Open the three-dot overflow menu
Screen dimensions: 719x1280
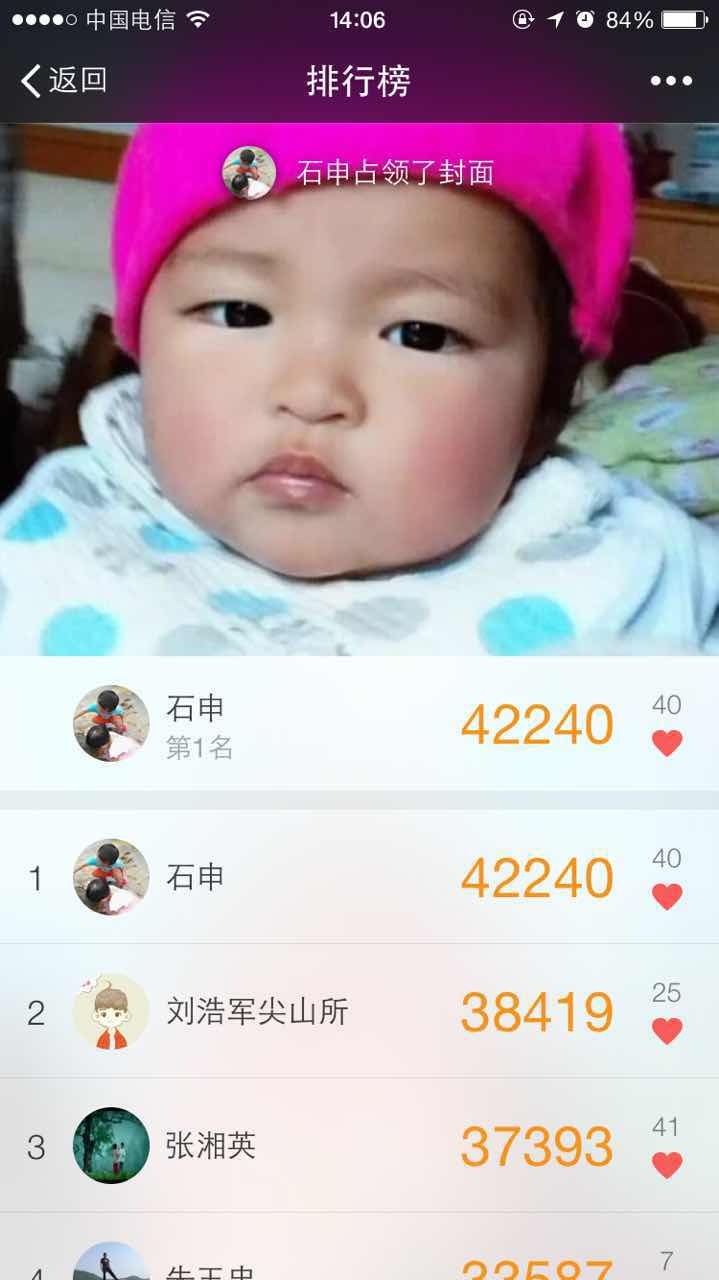[x=671, y=81]
